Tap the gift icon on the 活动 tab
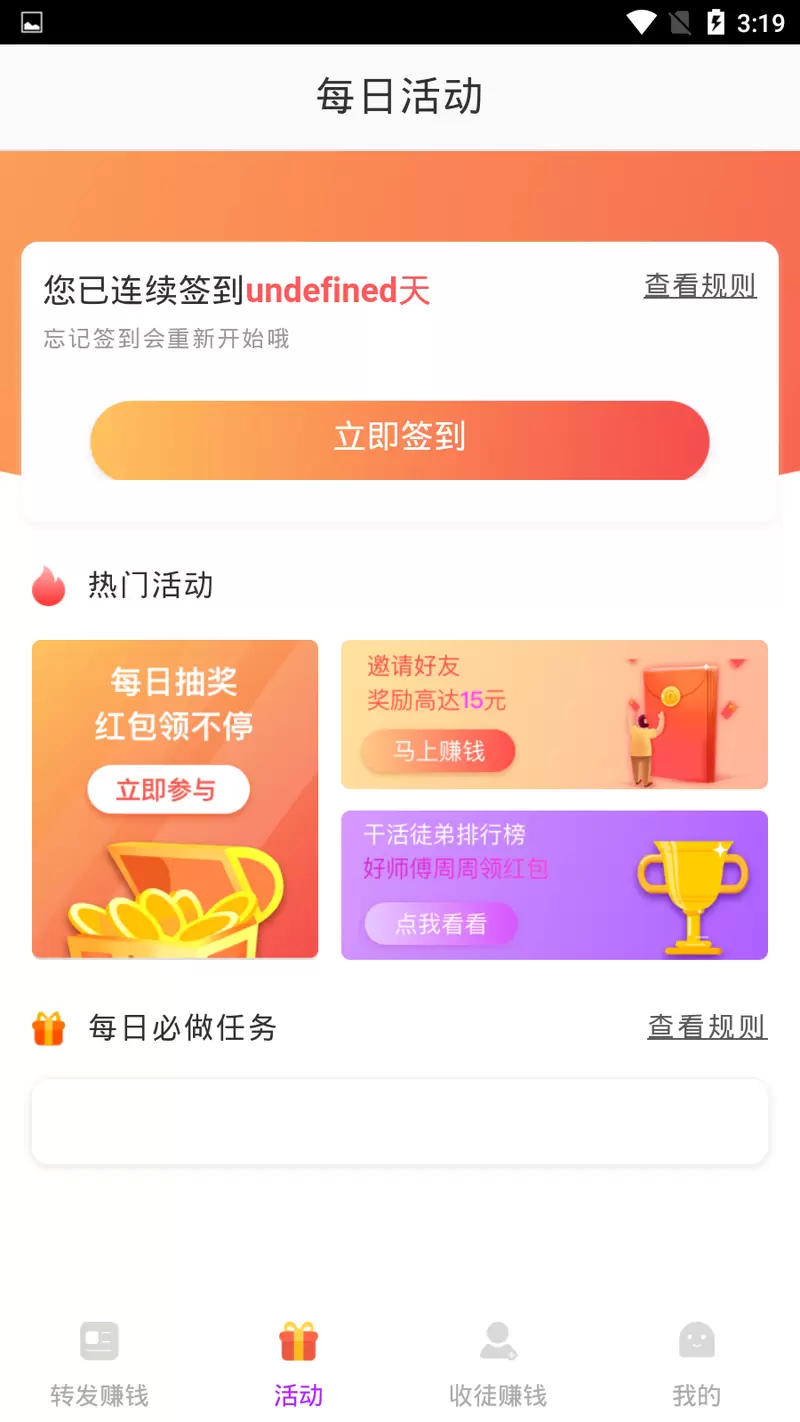This screenshot has width=800, height=1422. (298, 1340)
